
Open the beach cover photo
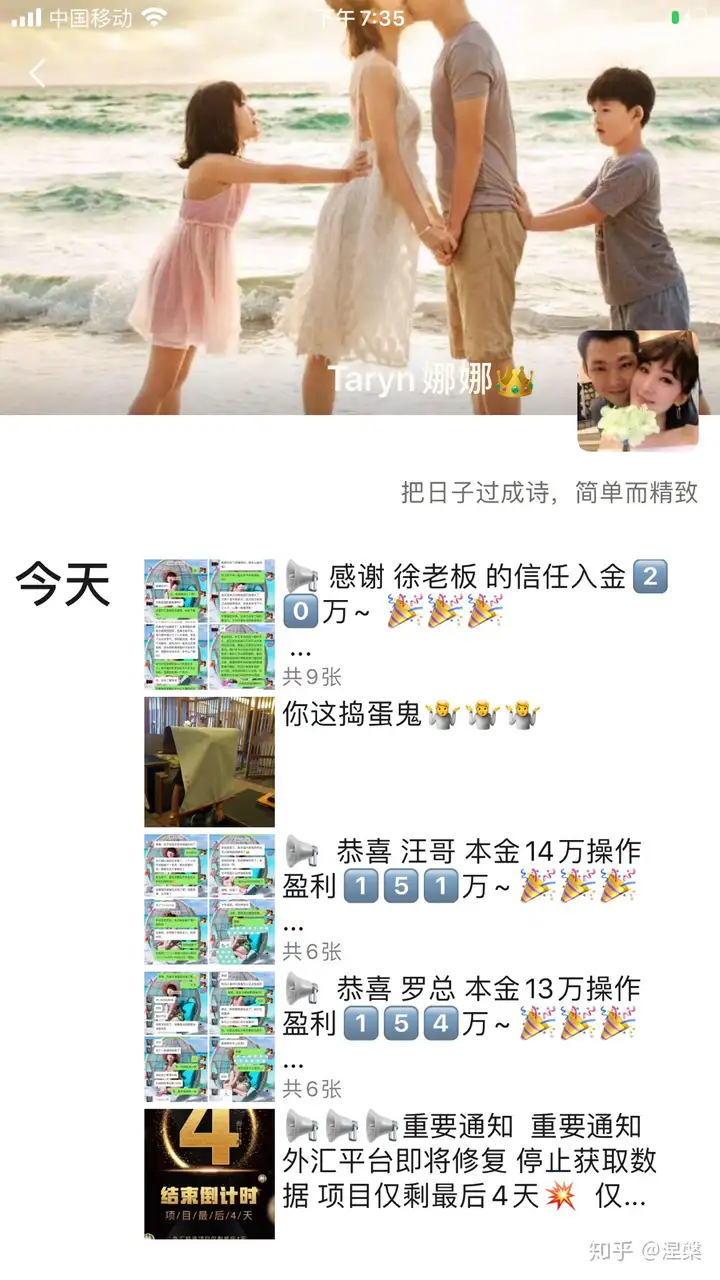coord(300,220)
